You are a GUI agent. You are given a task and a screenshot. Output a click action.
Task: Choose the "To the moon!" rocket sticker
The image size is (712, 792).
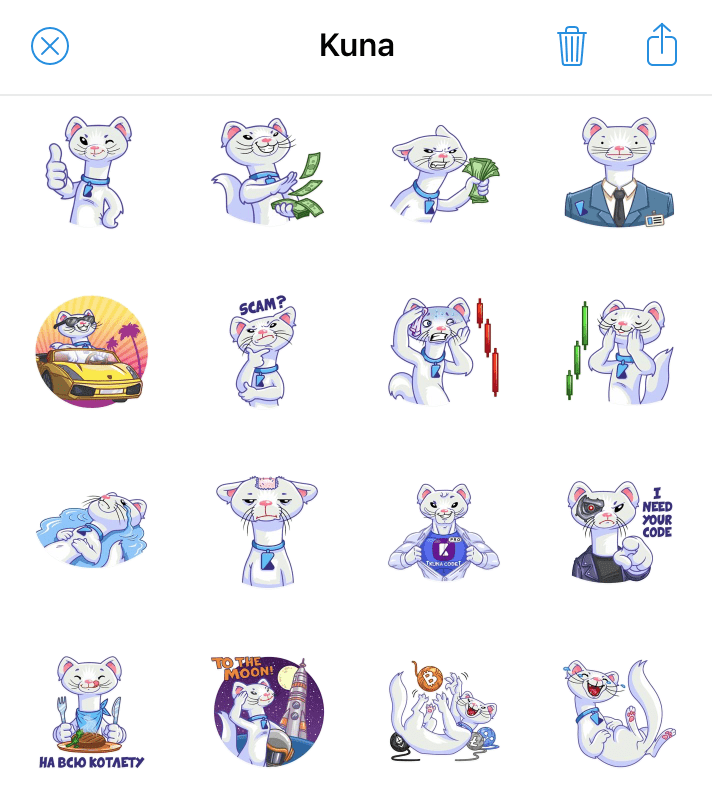tap(267, 711)
